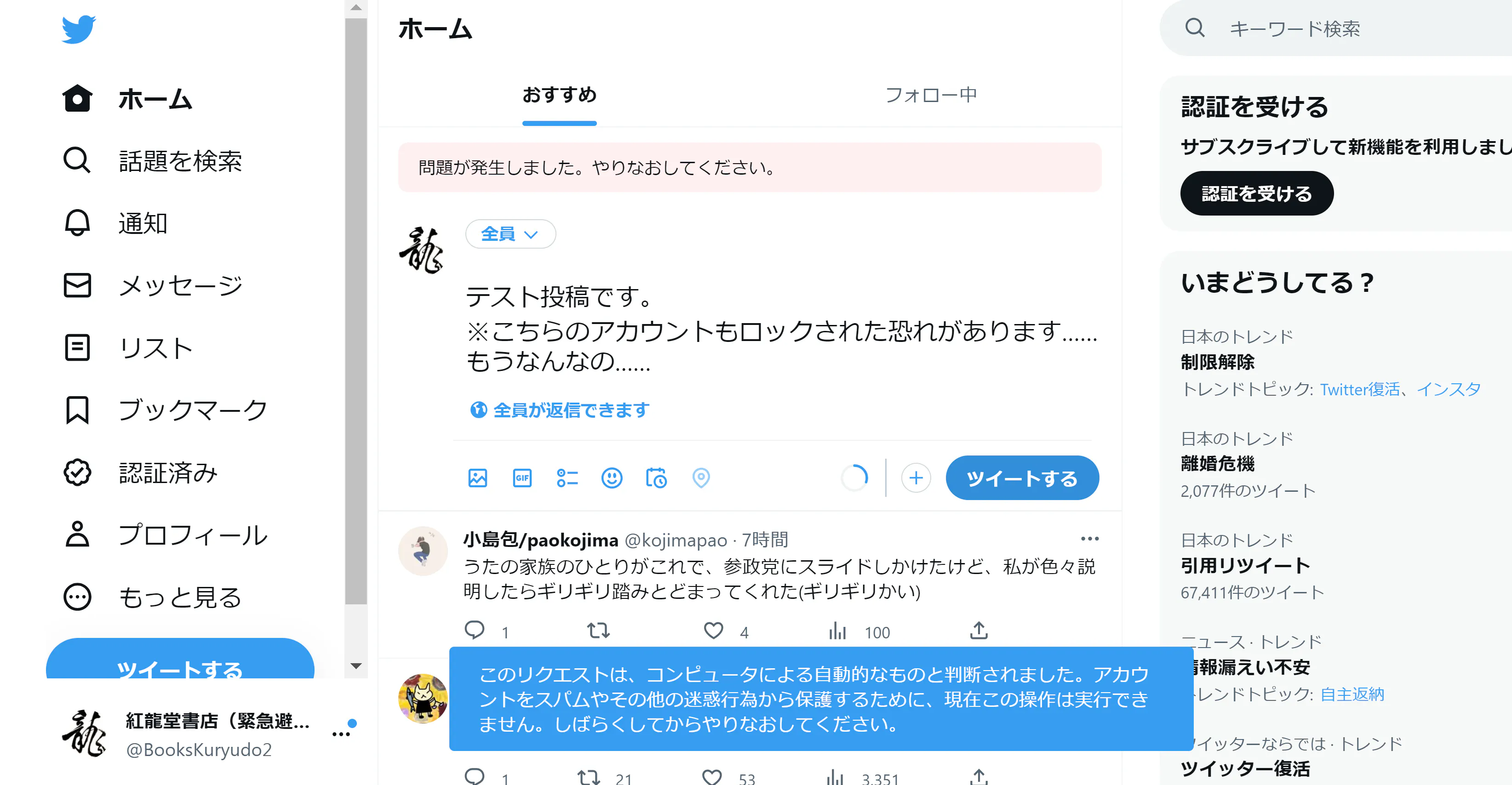This screenshot has height=785, width=1512.
Task: Create a poll in the tweet
Action: [567, 478]
